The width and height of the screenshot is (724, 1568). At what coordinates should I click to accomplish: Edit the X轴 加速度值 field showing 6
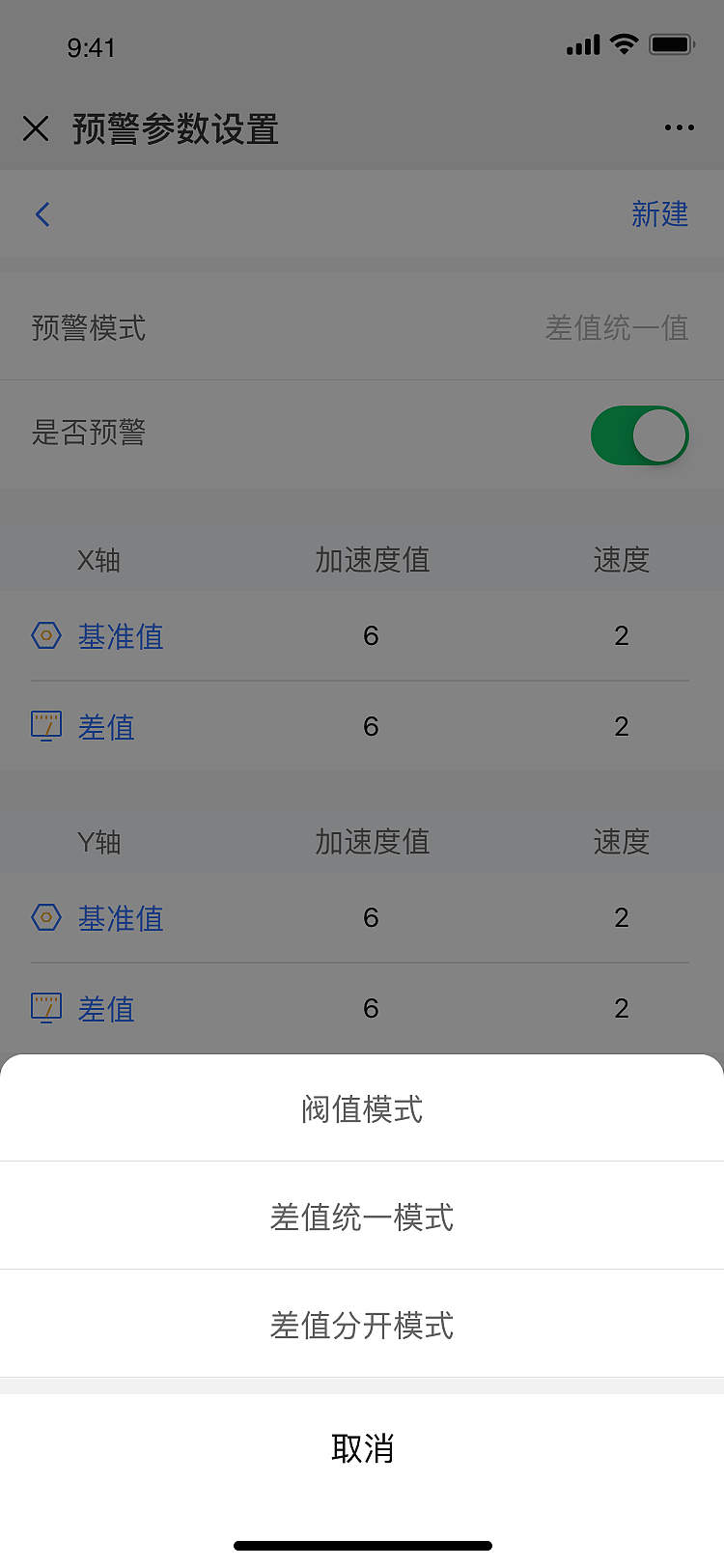371,635
